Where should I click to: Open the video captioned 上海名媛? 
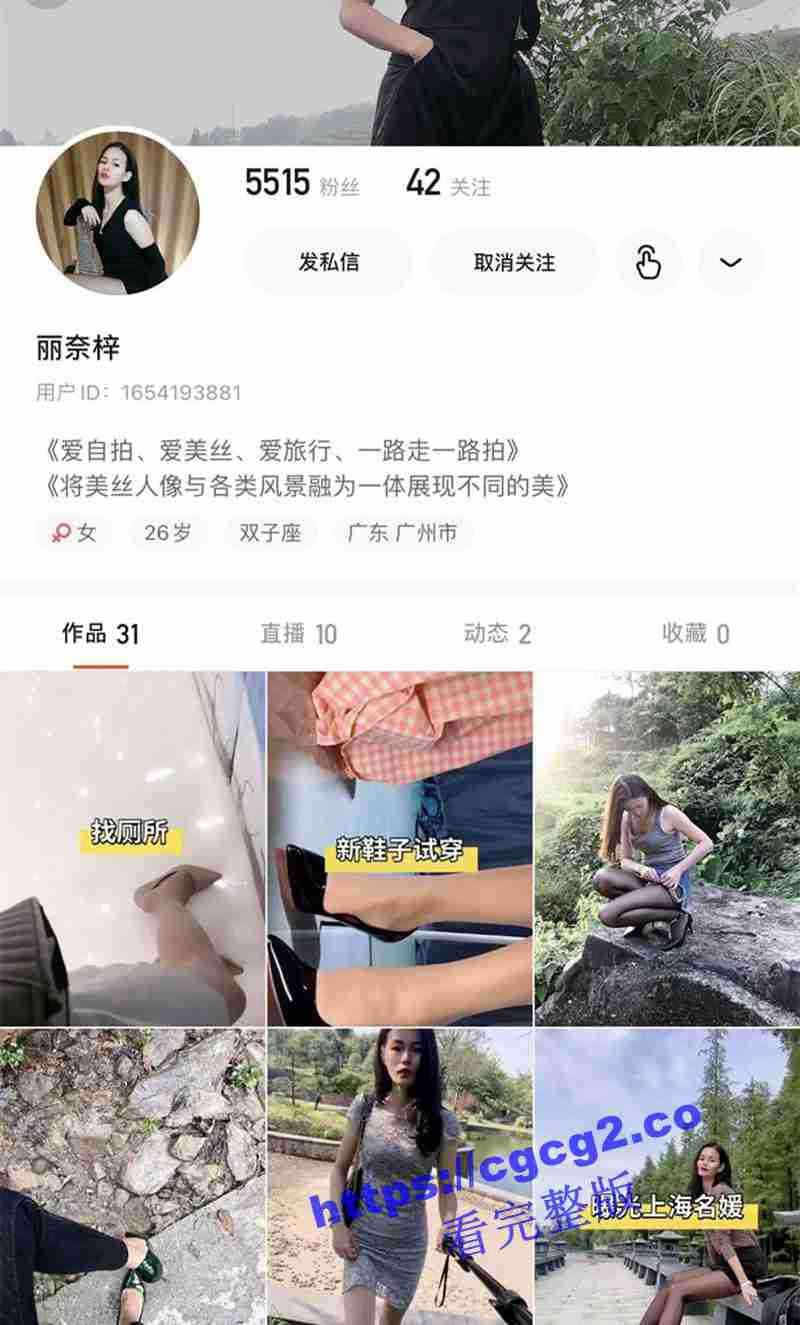pos(667,1176)
